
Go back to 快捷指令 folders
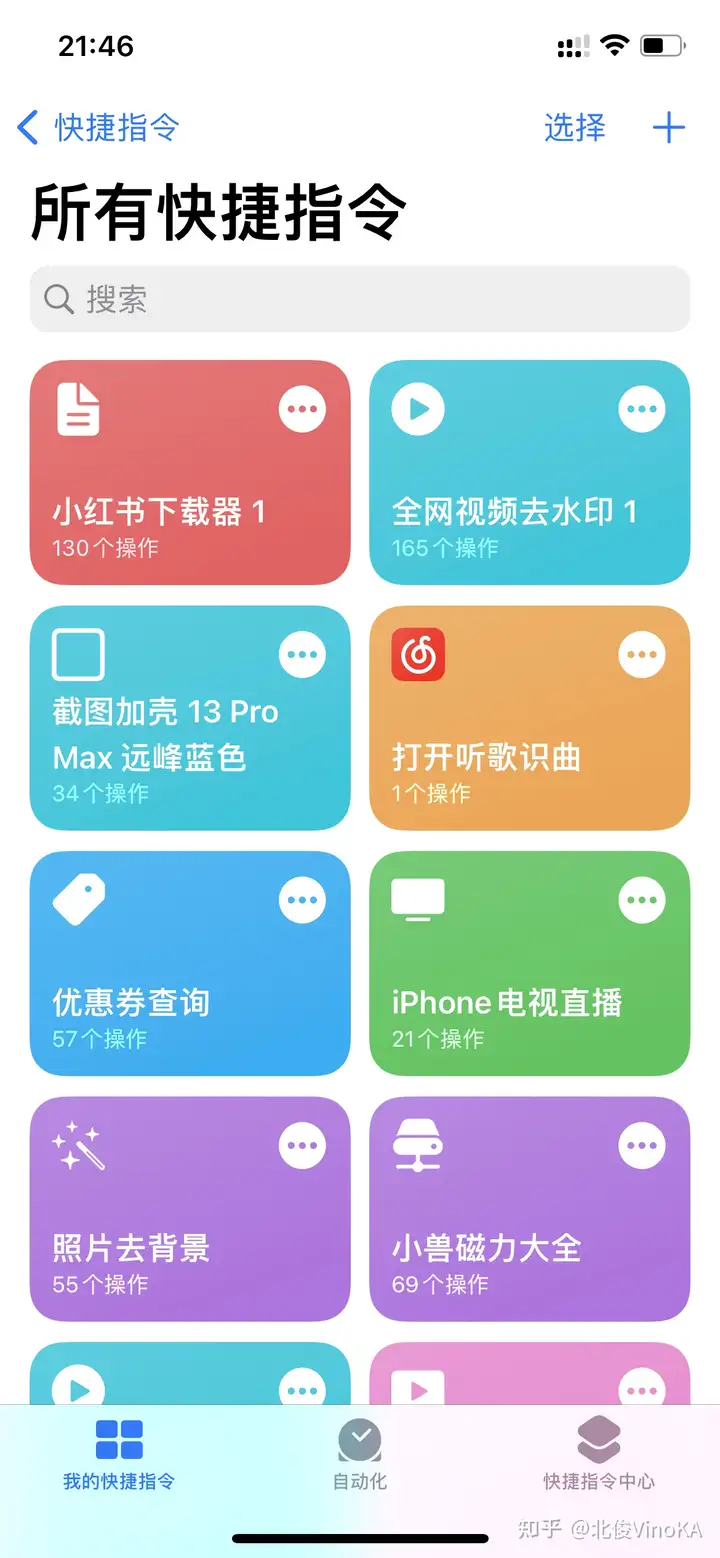[98, 128]
